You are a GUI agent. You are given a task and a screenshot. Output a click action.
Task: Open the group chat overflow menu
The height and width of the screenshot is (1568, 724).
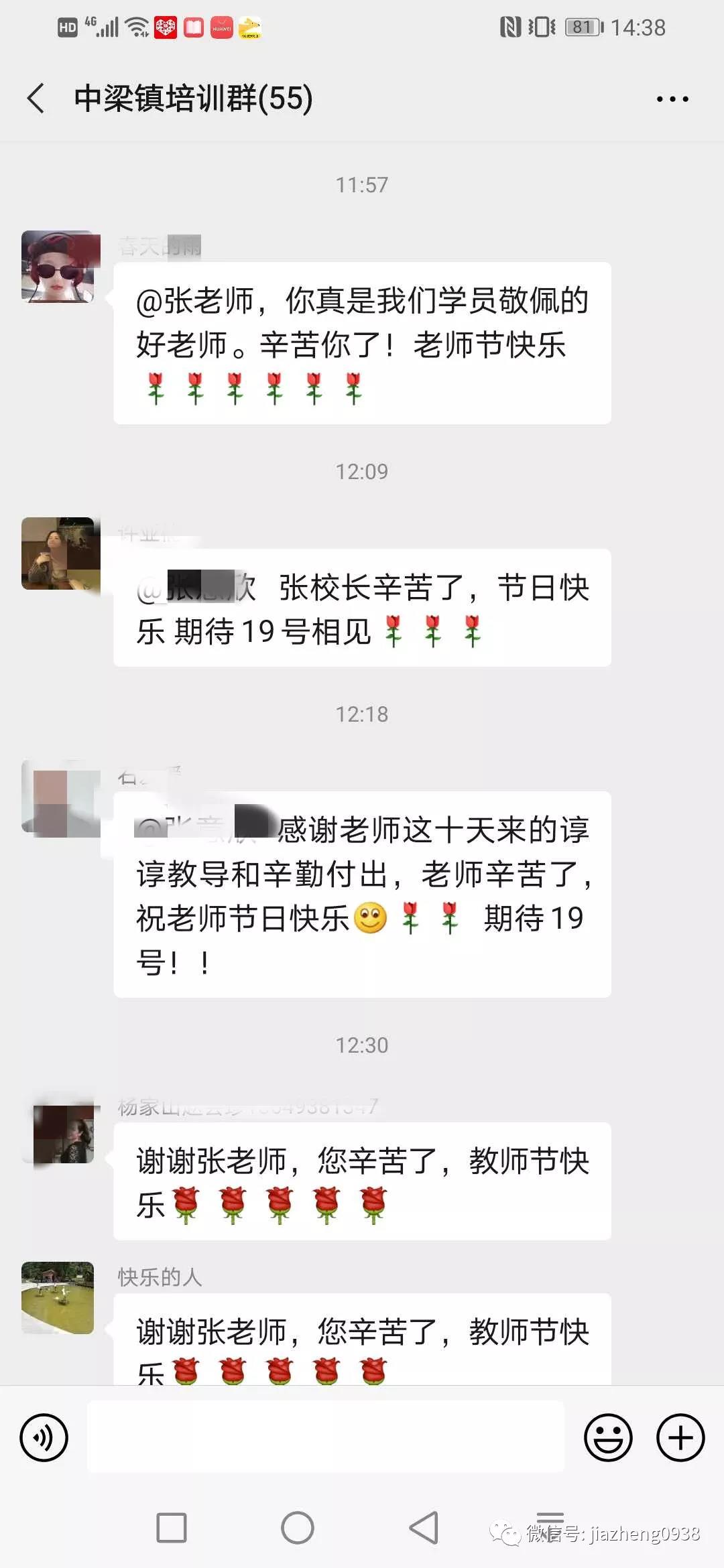click(672, 99)
